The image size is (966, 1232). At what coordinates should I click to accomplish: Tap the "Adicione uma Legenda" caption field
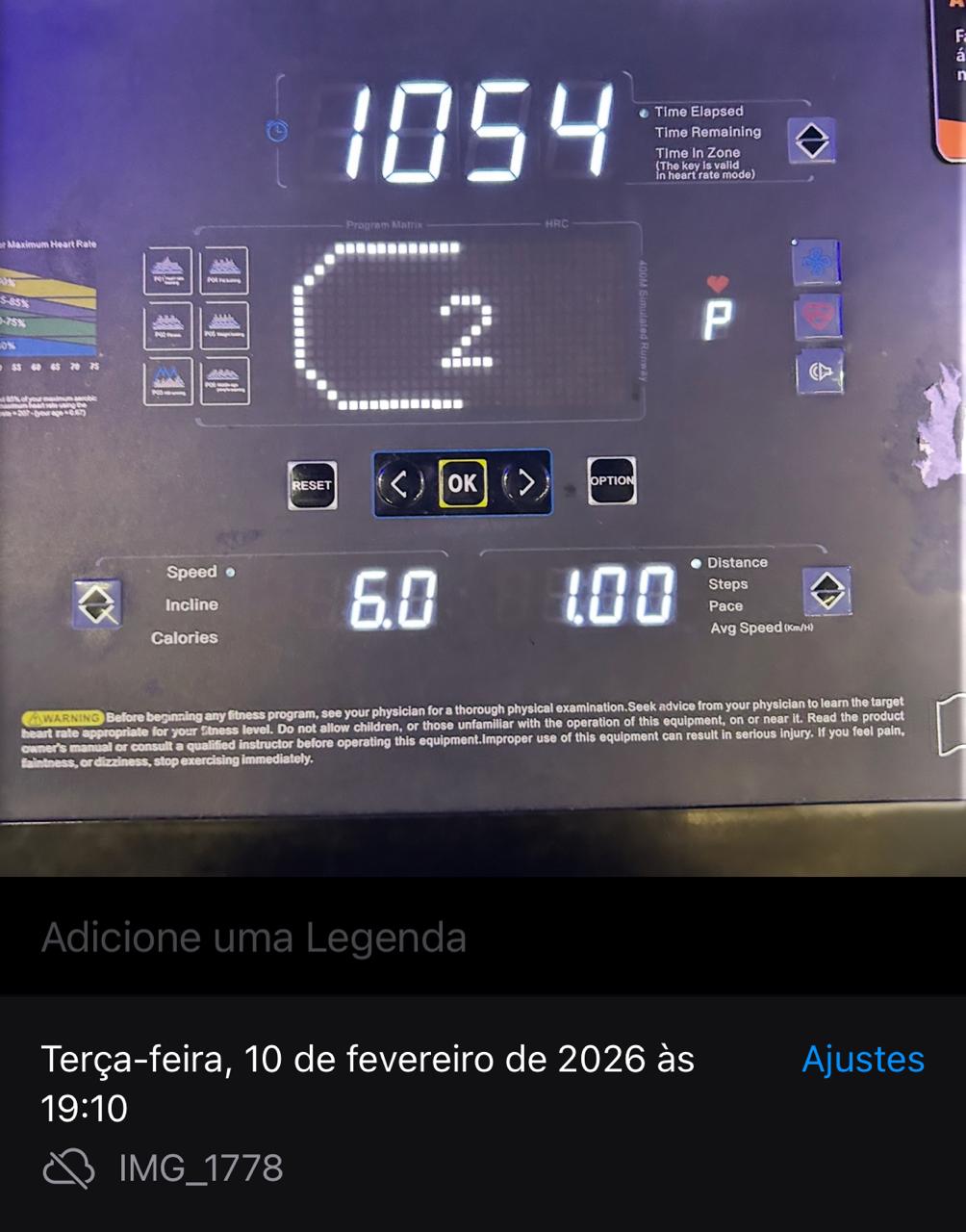pyautogui.click(x=254, y=937)
